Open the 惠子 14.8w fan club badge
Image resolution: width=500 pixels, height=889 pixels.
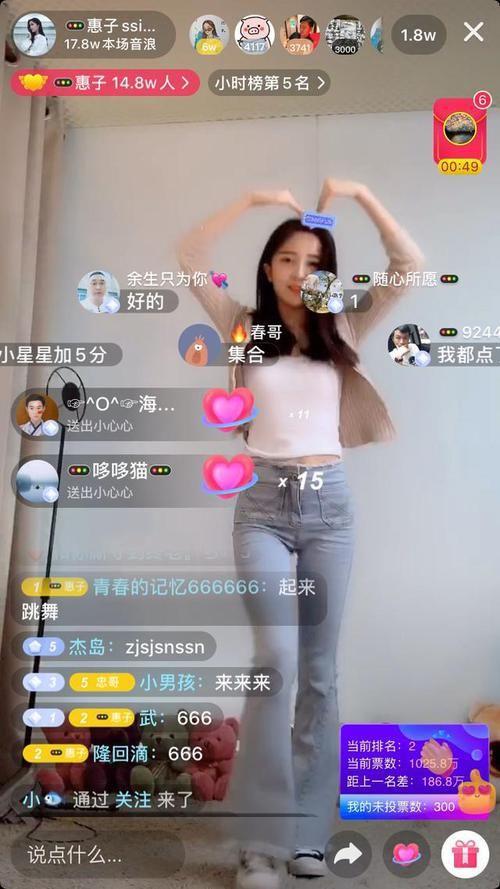105,83
